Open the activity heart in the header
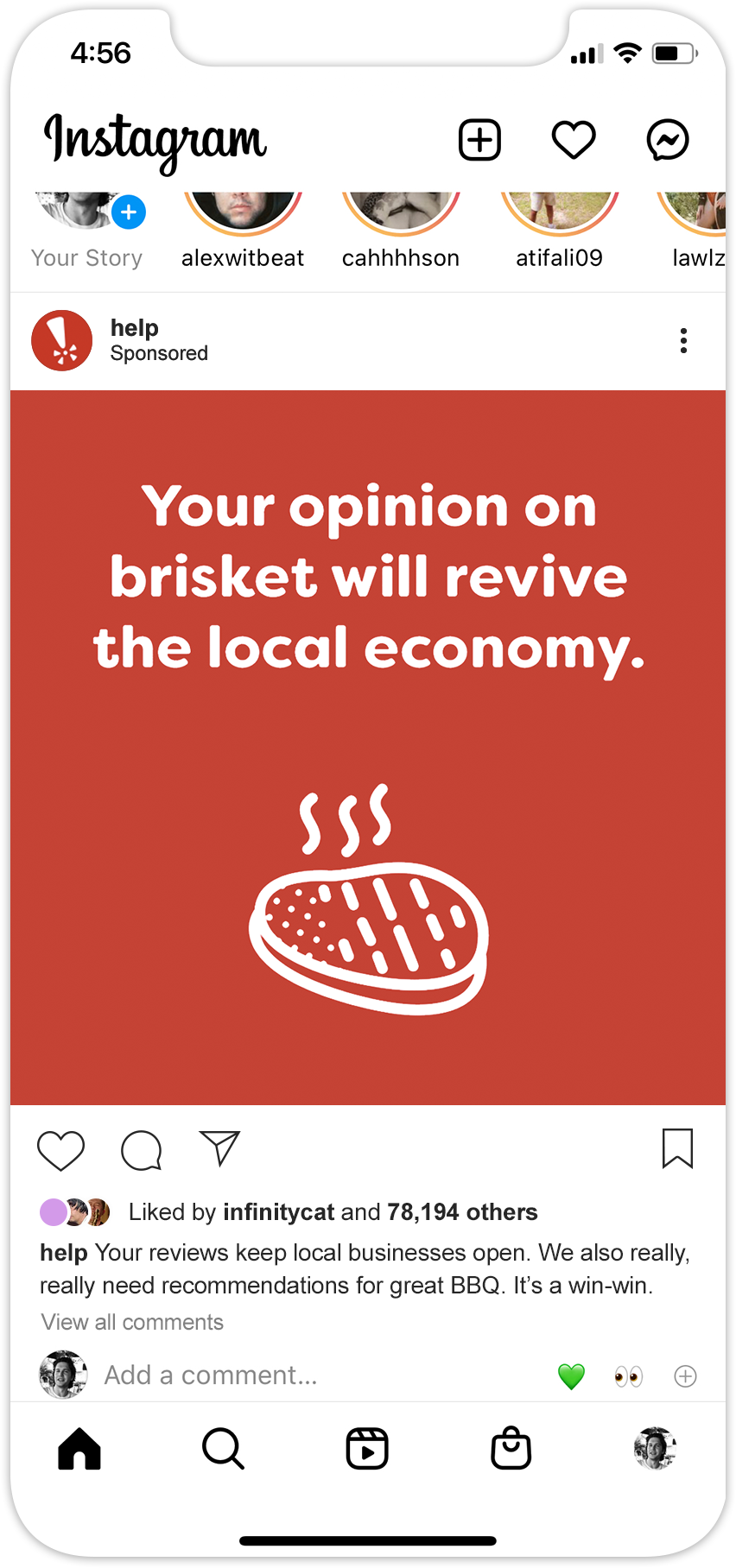The image size is (736, 1568). (574, 140)
